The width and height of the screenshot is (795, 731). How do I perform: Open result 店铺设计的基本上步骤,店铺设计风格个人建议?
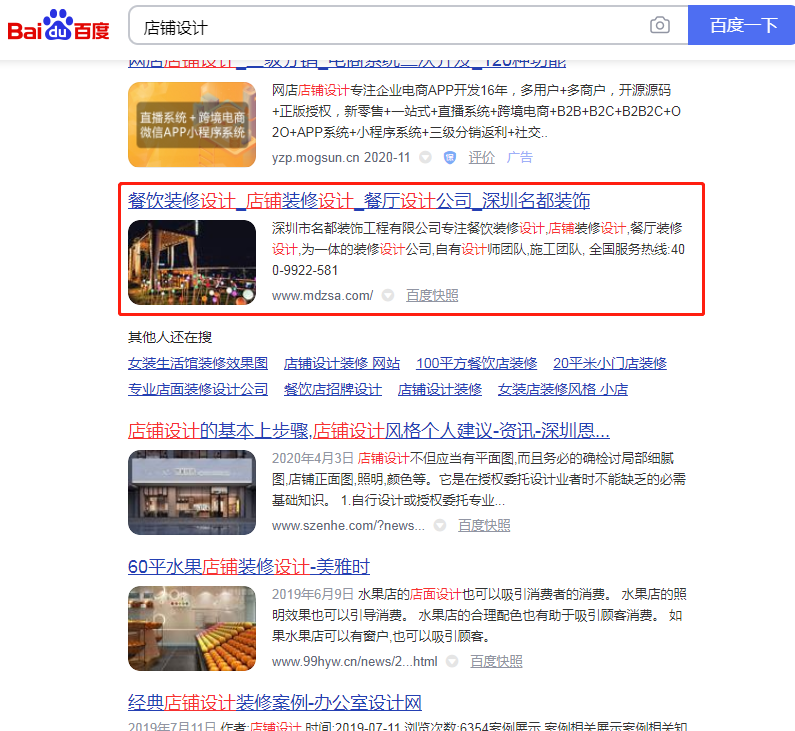368,431
